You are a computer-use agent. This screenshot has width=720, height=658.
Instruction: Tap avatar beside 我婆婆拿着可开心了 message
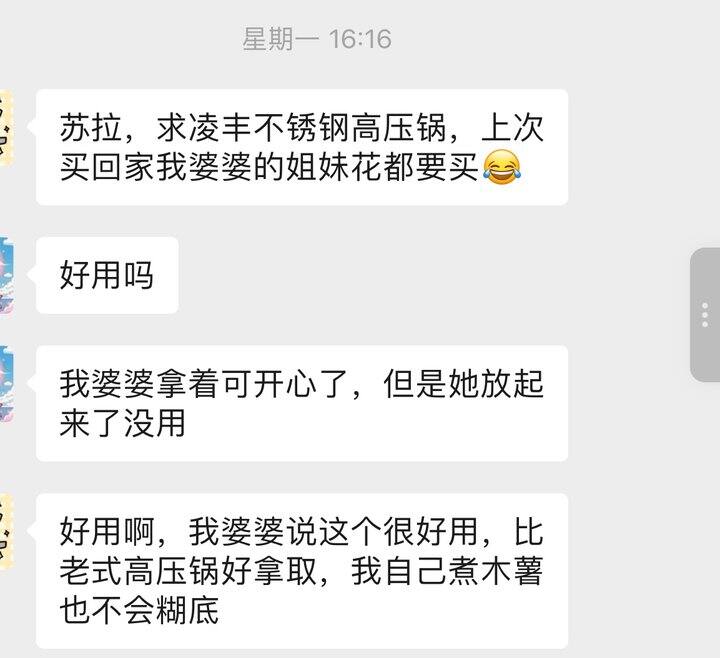[6, 384]
